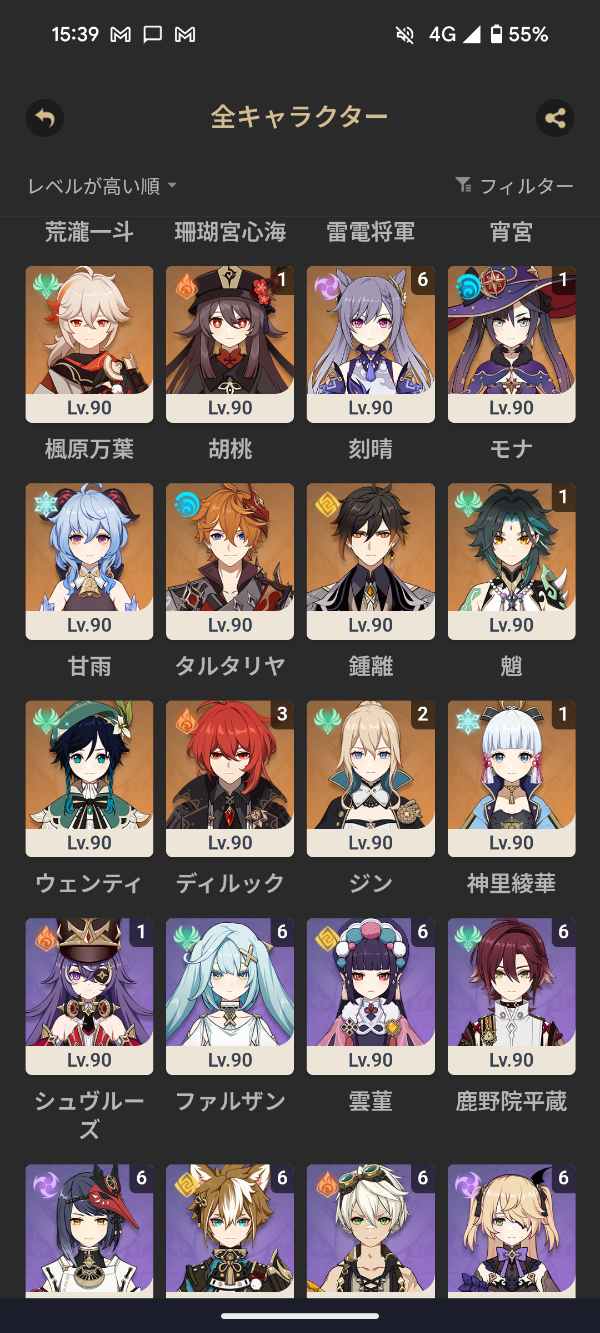This screenshot has width=600, height=1333.
Task: Select the 甘雨 character card
Action: 89,561
